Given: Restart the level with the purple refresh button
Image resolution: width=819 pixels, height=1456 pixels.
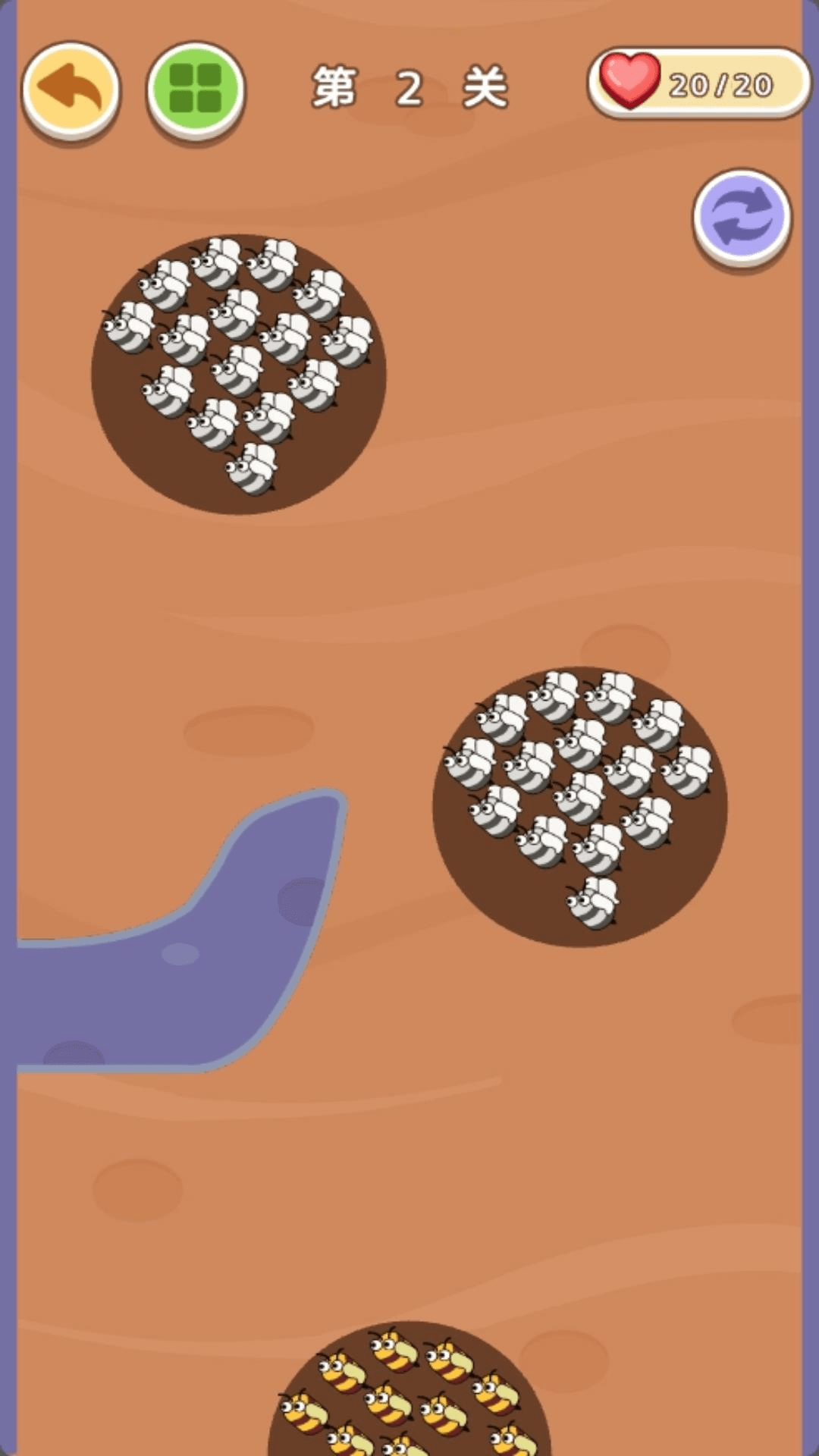Looking at the screenshot, I should [x=742, y=218].
